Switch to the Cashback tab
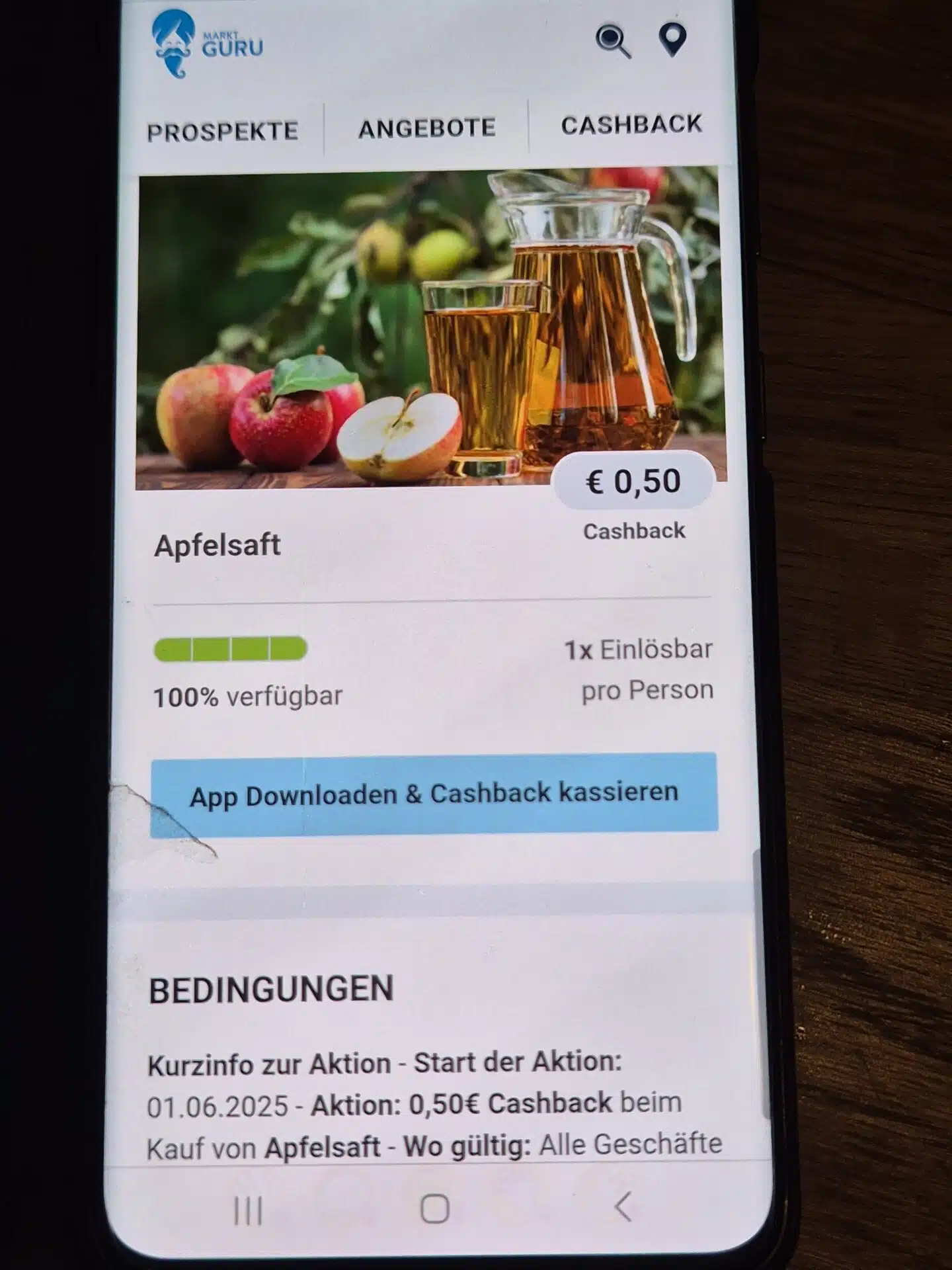 [631, 124]
